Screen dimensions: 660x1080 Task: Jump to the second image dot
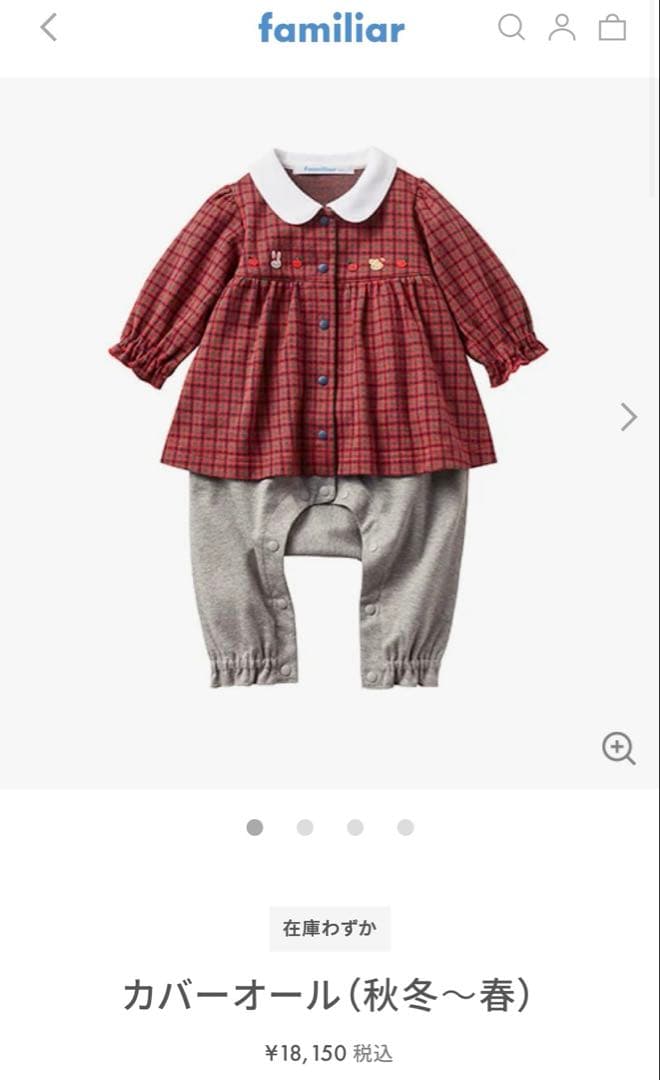click(x=305, y=827)
